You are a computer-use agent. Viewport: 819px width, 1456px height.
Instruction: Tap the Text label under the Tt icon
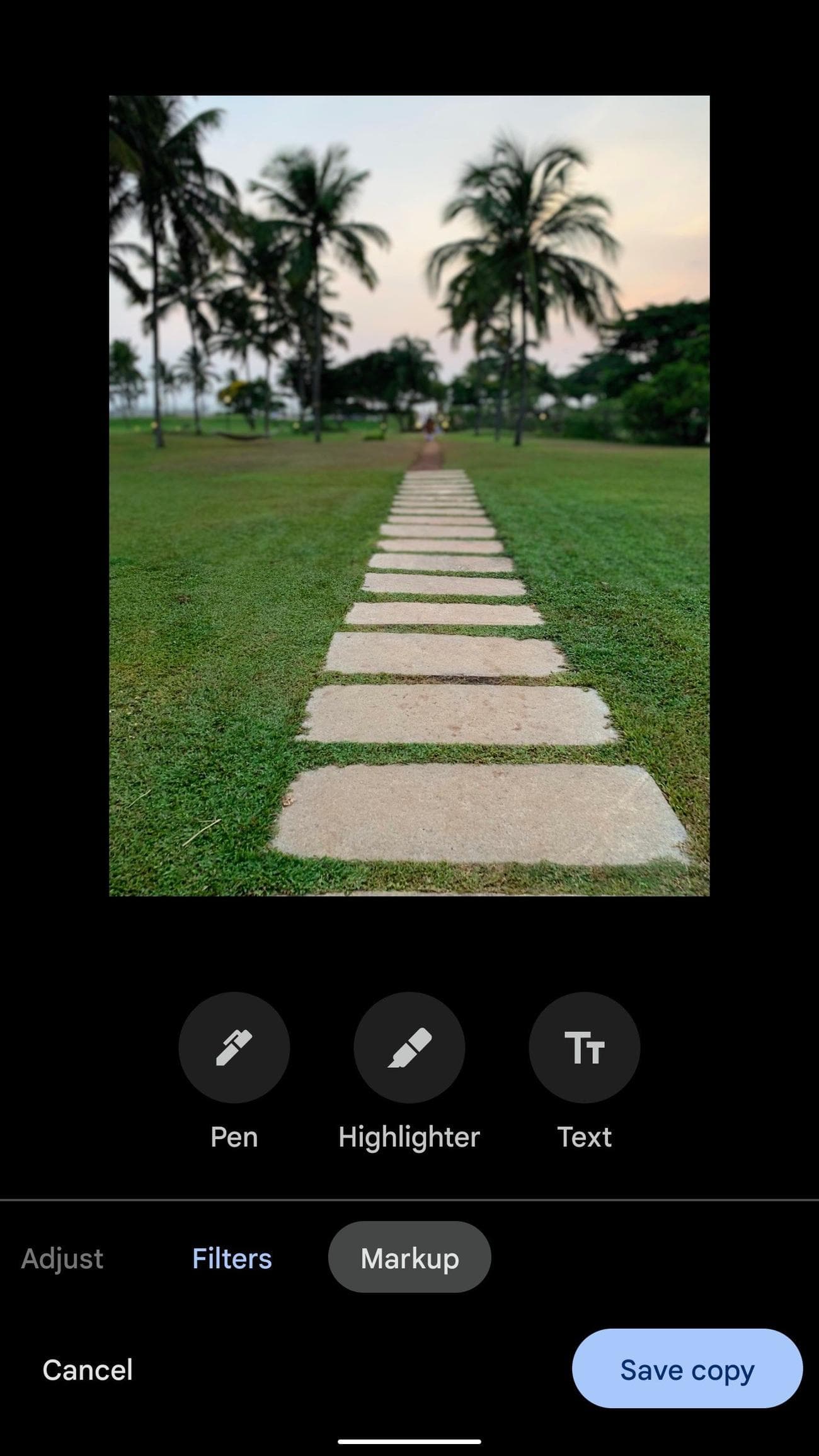click(584, 1136)
